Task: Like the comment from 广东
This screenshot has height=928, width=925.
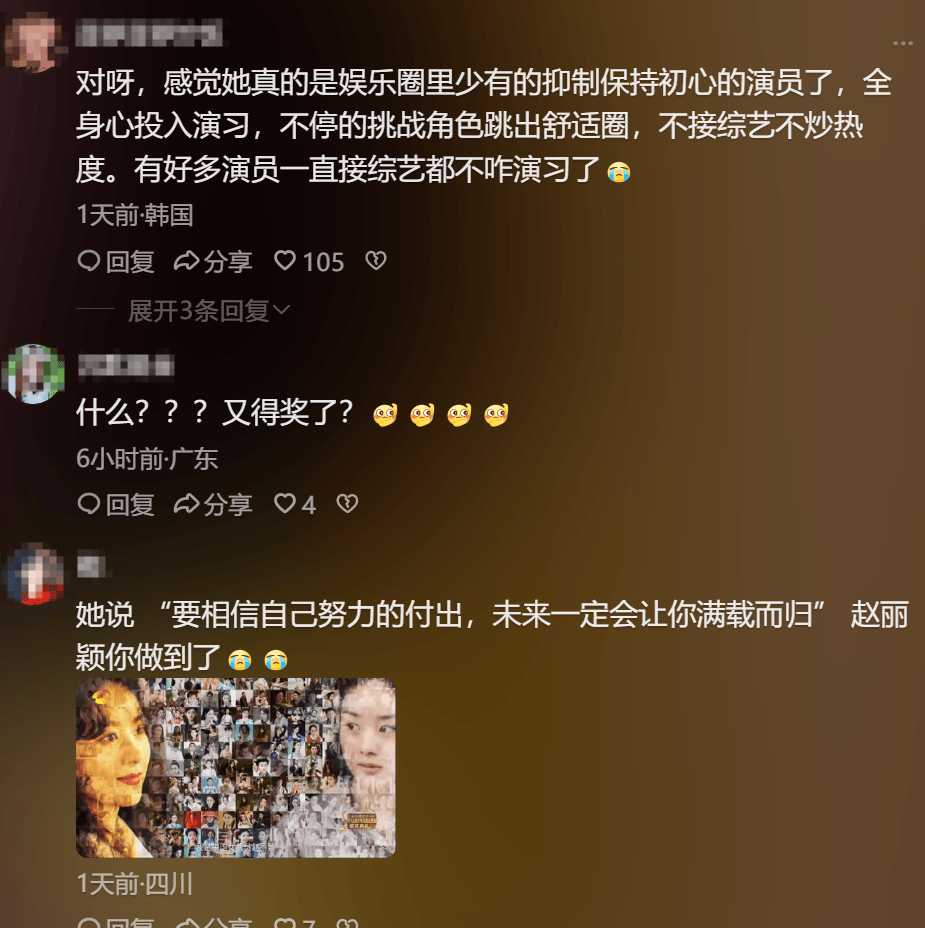Action: click(x=295, y=505)
